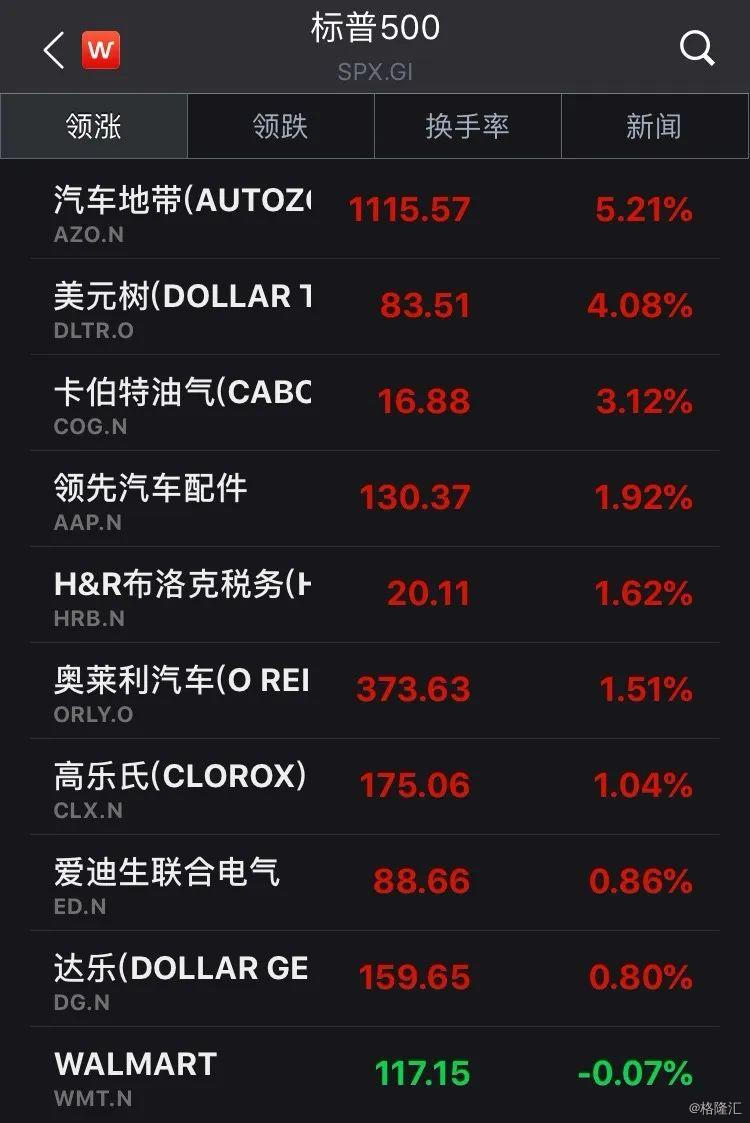Image resolution: width=750 pixels, height=1123 pixels.
Task: Open the search magnifier
Action: click(696, 47)
